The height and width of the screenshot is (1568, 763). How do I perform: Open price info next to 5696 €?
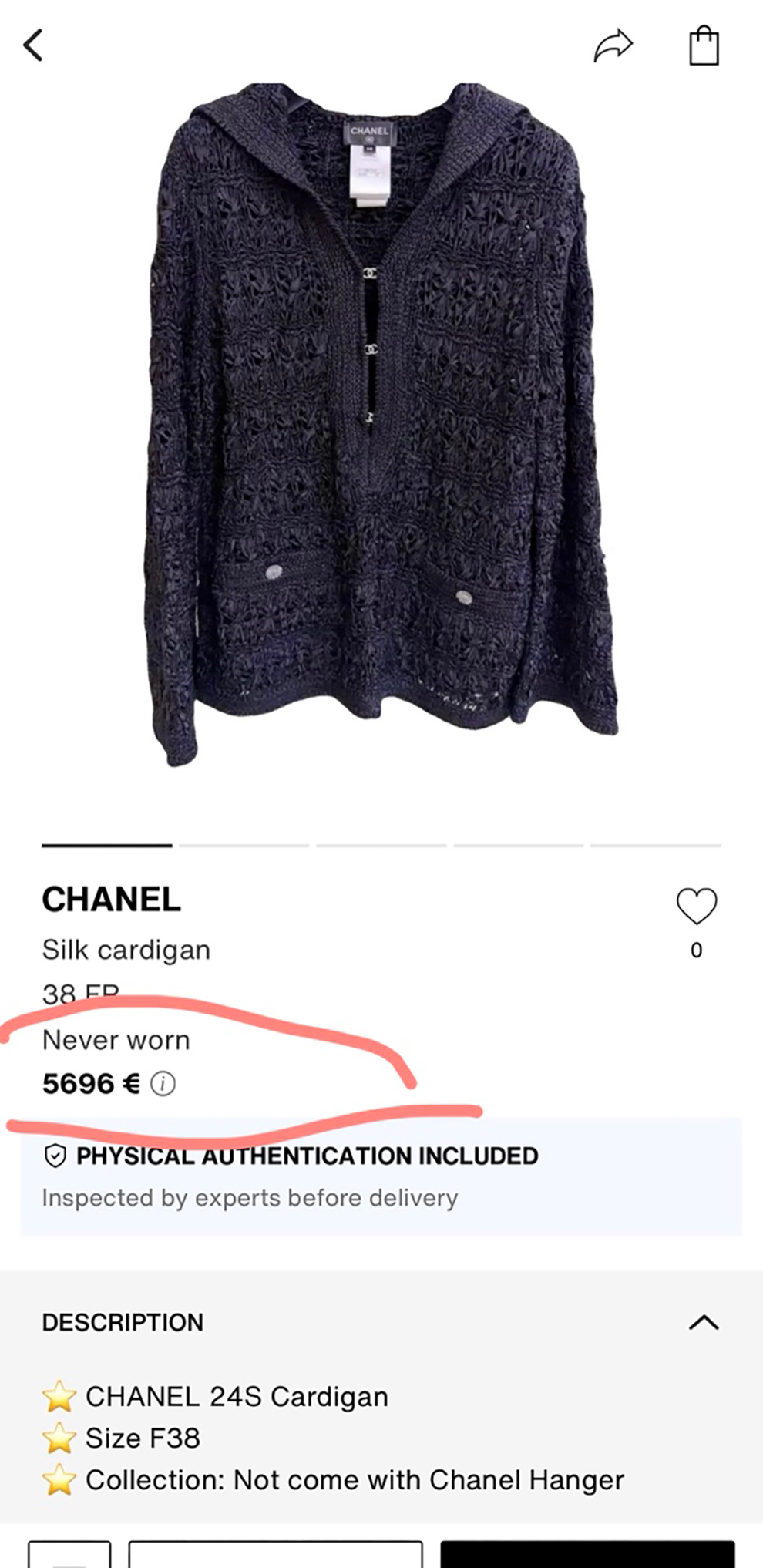pyautogui.click(x=163, y=1084)
